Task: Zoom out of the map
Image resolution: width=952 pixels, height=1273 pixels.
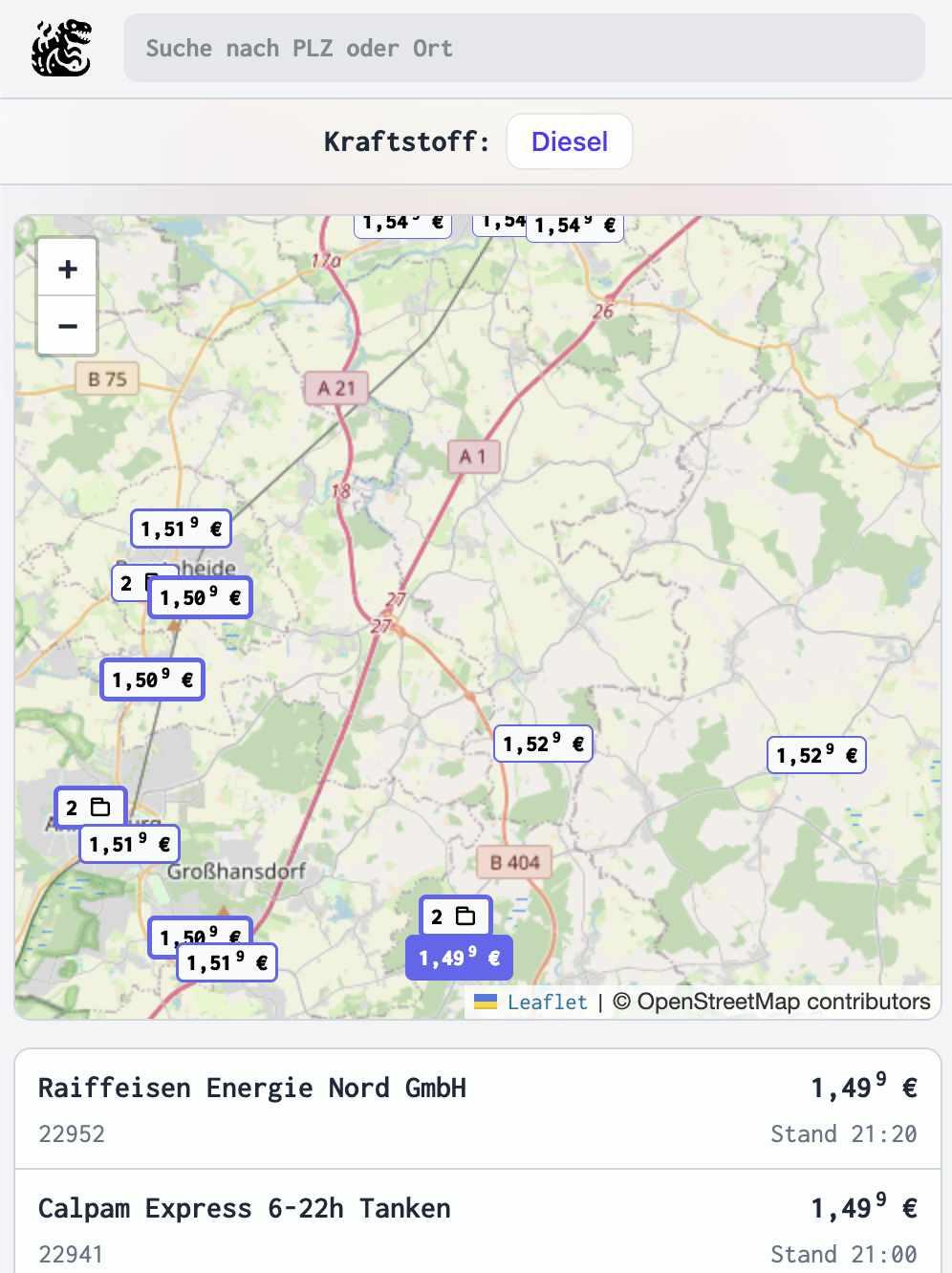Action: (67, 326)
